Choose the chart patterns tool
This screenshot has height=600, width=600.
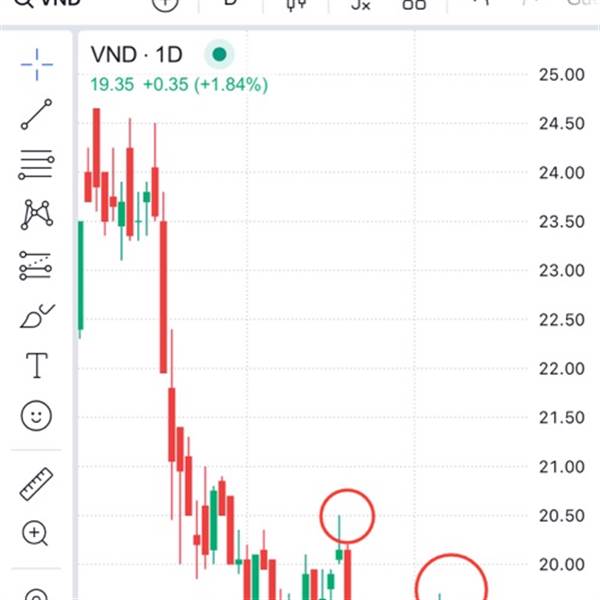click(37, 214)
